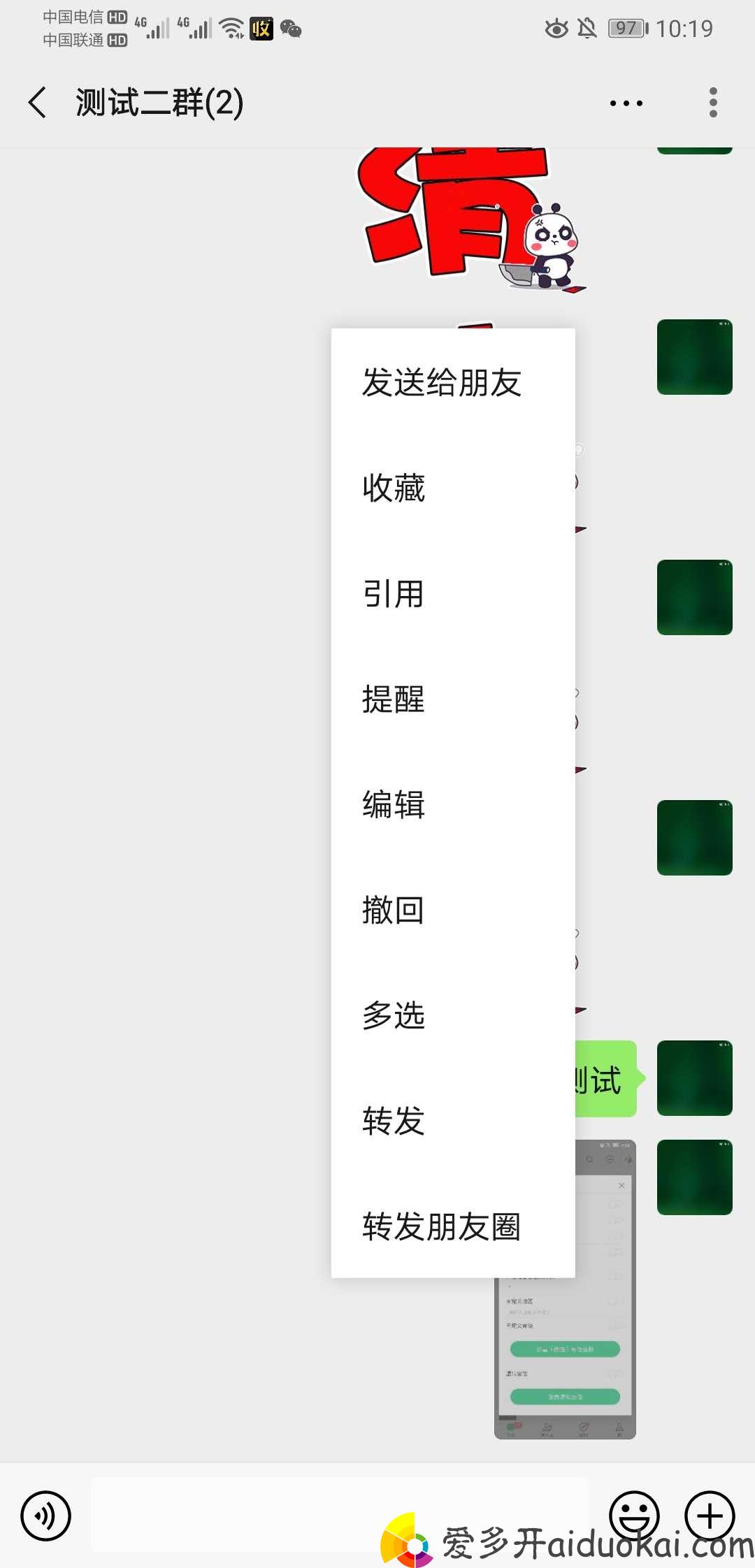This screenshot has height=1568, width=755.
Task: Enable 多选 to select multiple messages
Action: [394, 1015]
